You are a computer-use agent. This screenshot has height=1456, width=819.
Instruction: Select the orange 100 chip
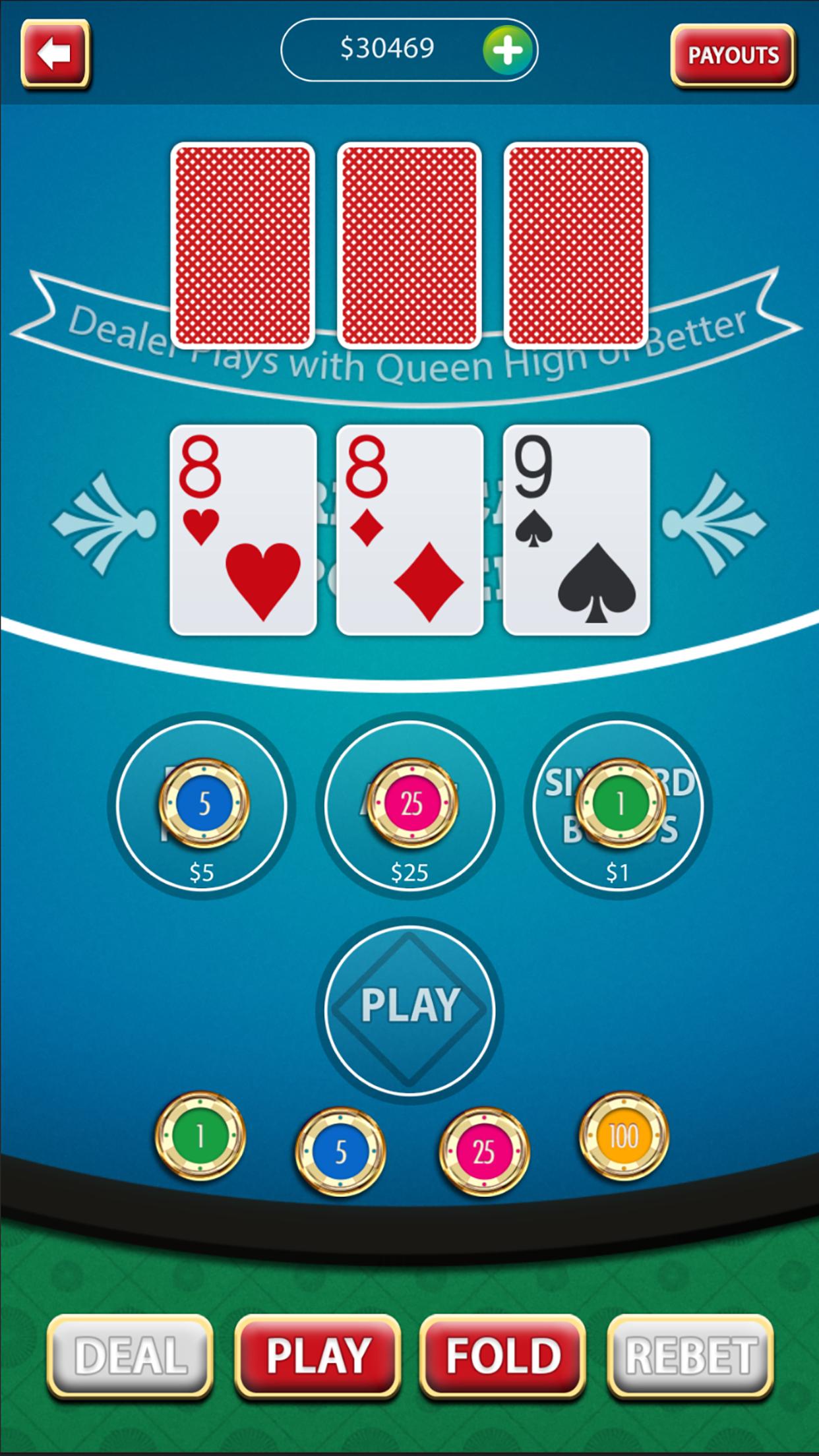click(x=623, y=1136)
